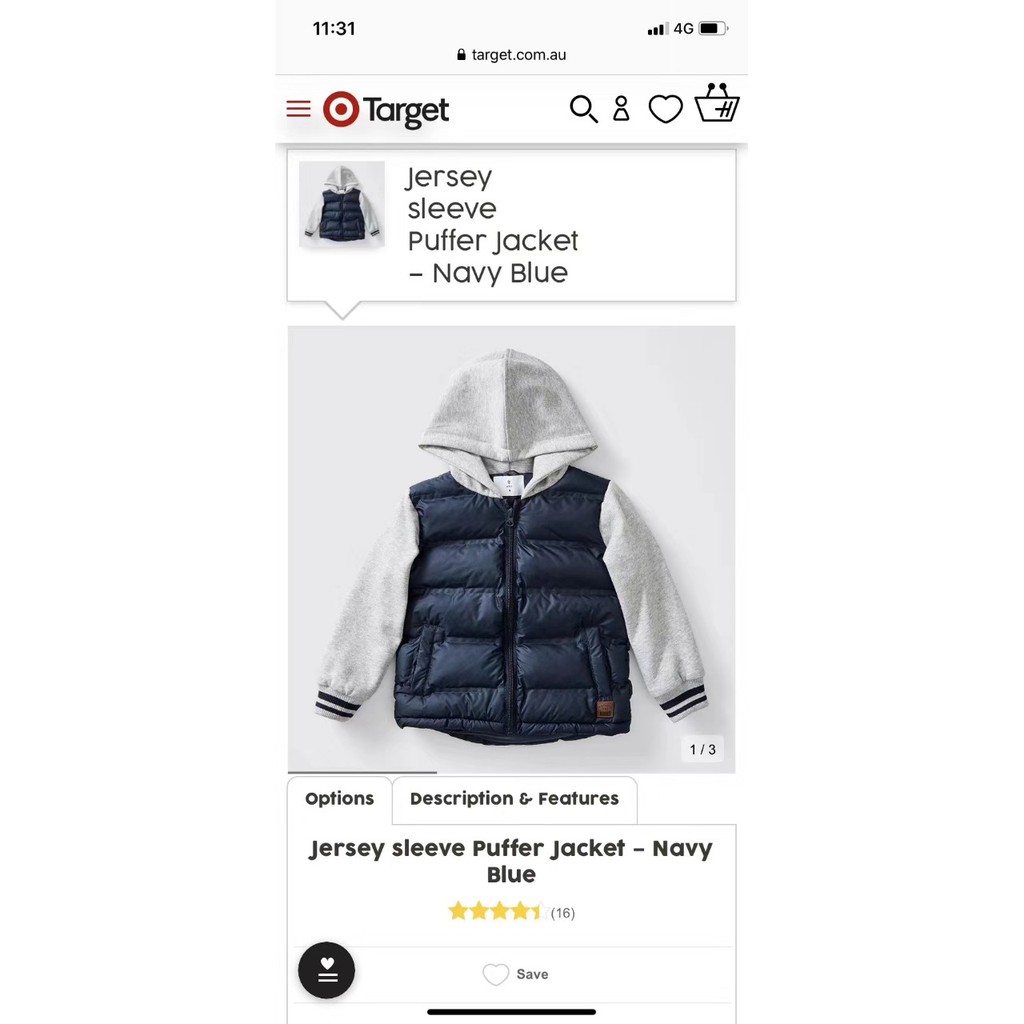This screenshot has height=1024, width=1024.
Task: Open the shopping basket
Action: point(717,104)
